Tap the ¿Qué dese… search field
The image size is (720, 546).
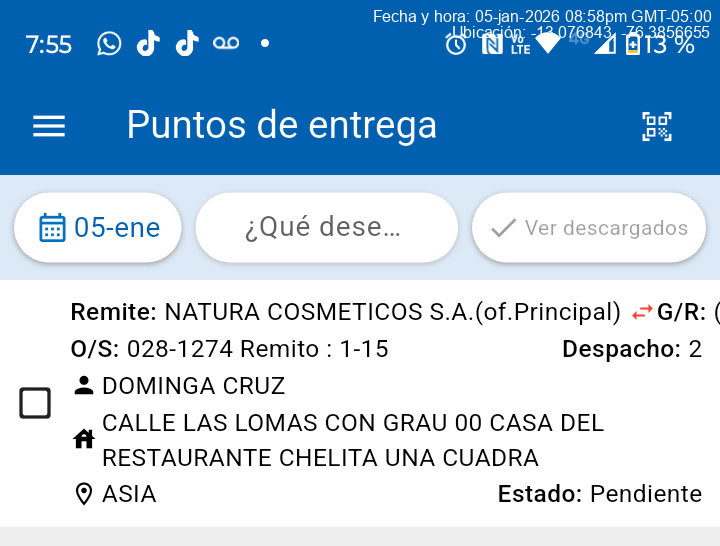pyautogui.click(x=326, y=228)
